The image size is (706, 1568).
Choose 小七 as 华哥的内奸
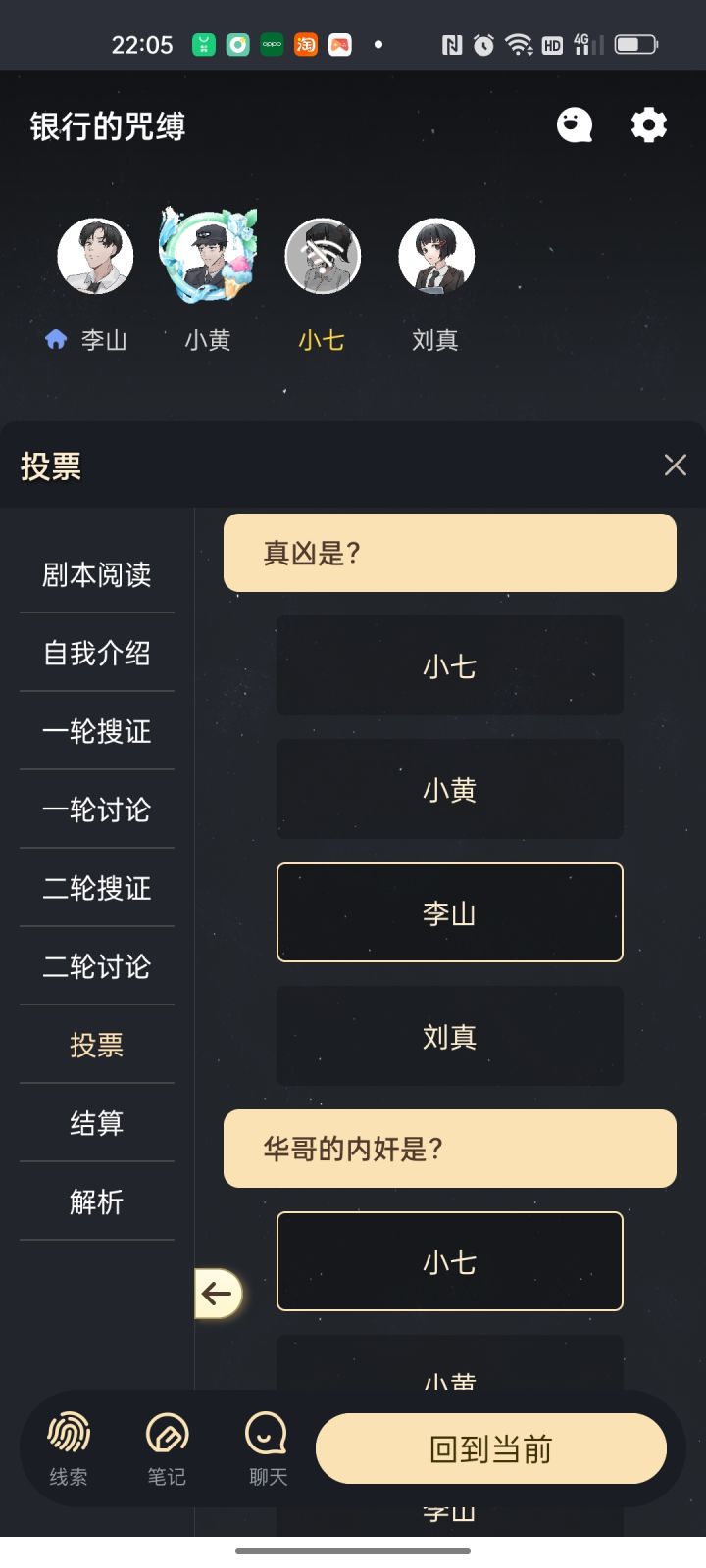[449, 1261]
